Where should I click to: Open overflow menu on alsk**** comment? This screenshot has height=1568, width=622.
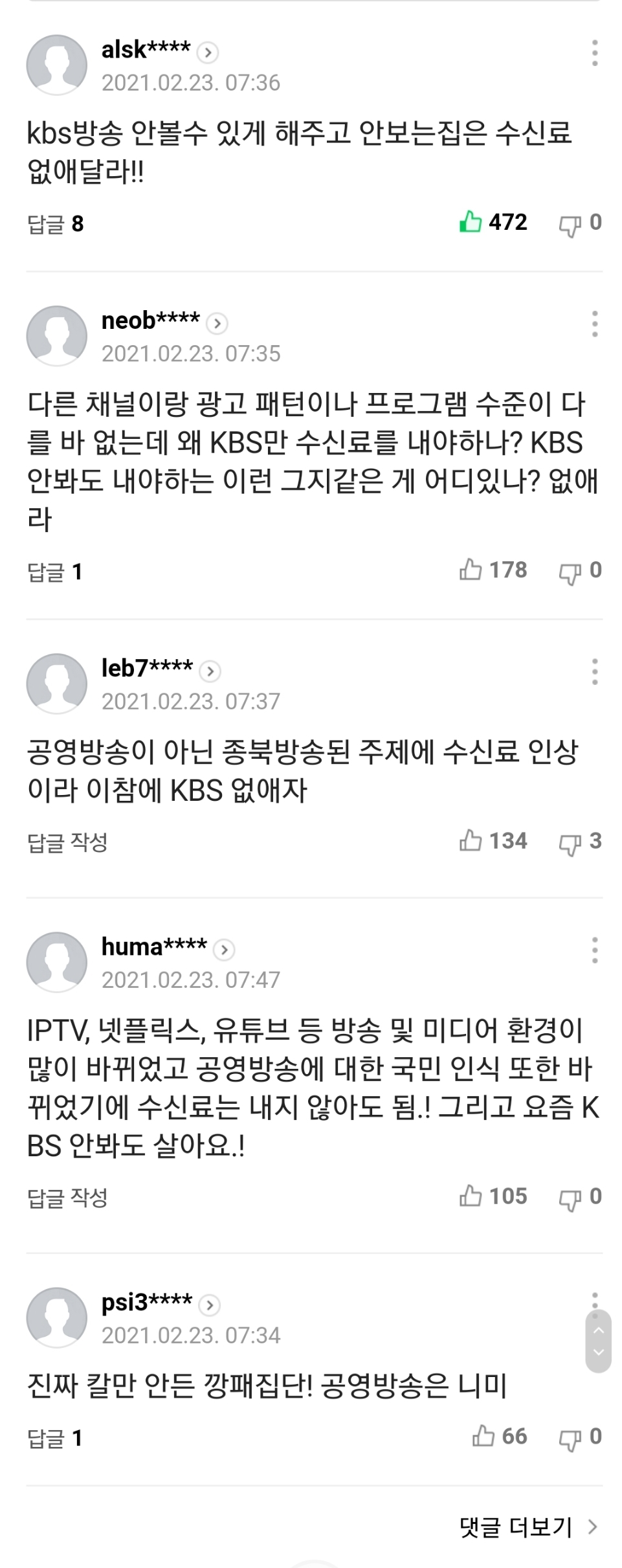click(x=594, y=52)
